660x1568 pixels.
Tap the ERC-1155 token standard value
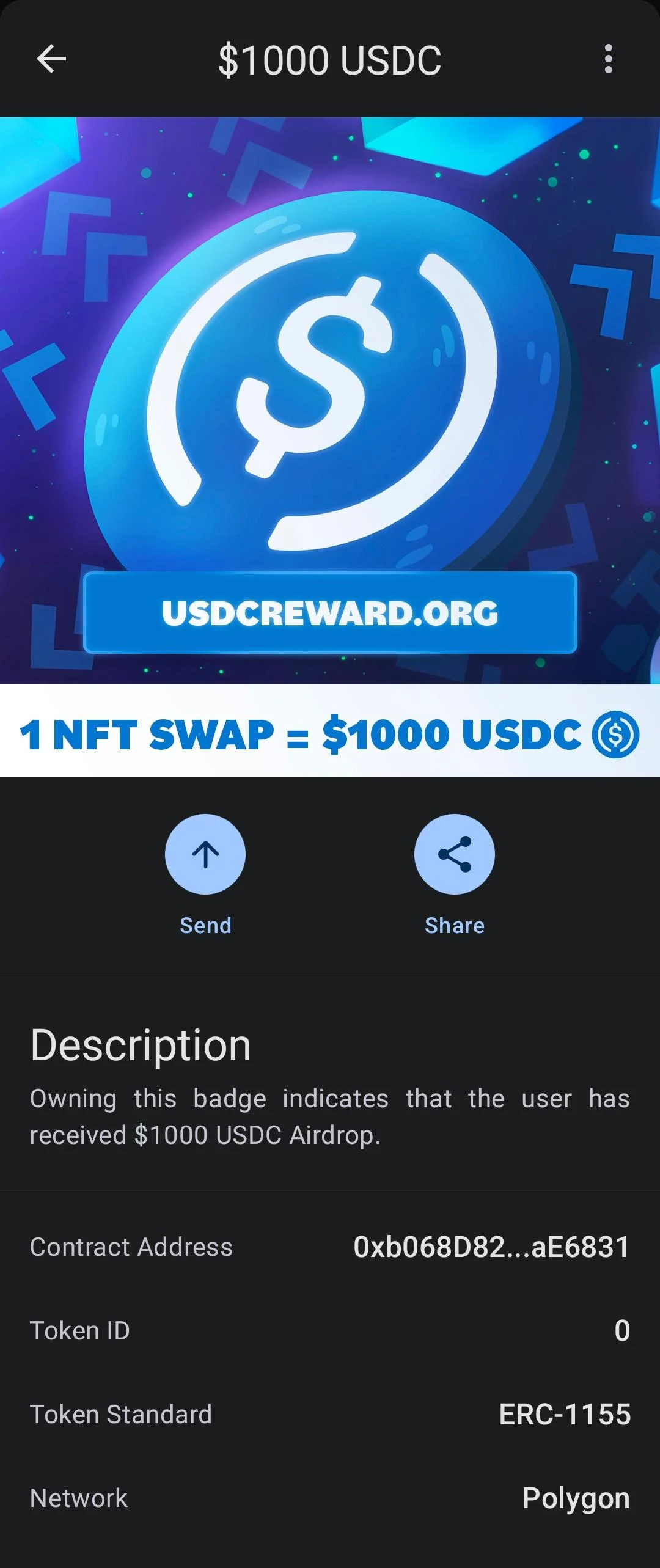(565, 1415)
